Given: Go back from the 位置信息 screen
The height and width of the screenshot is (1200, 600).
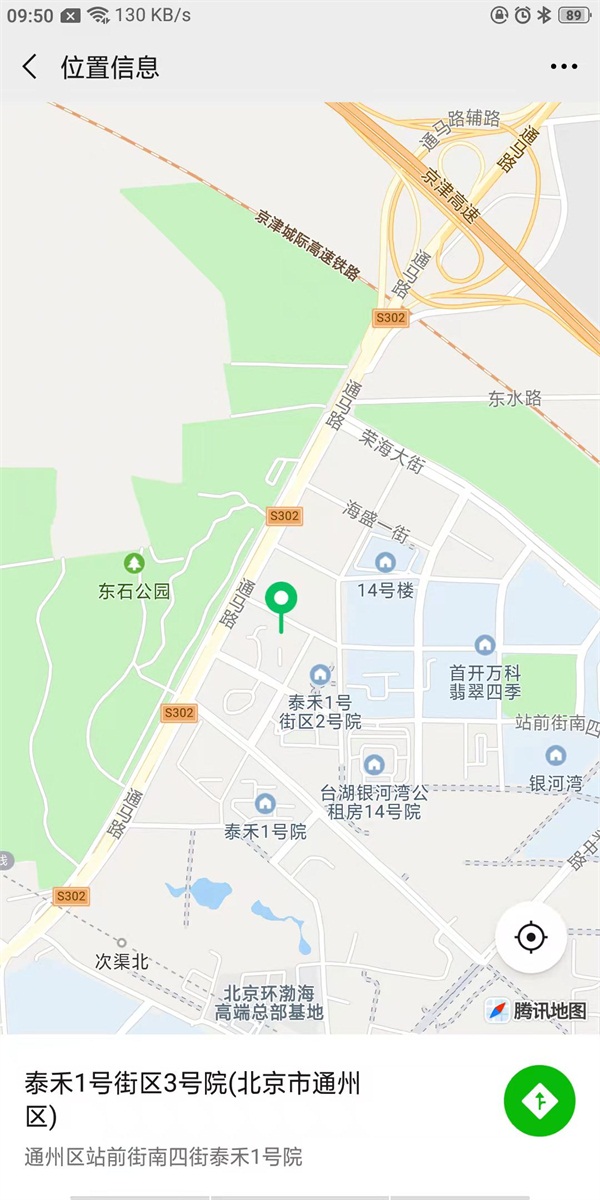Looking at the screenshot, I should click(30, 67).
